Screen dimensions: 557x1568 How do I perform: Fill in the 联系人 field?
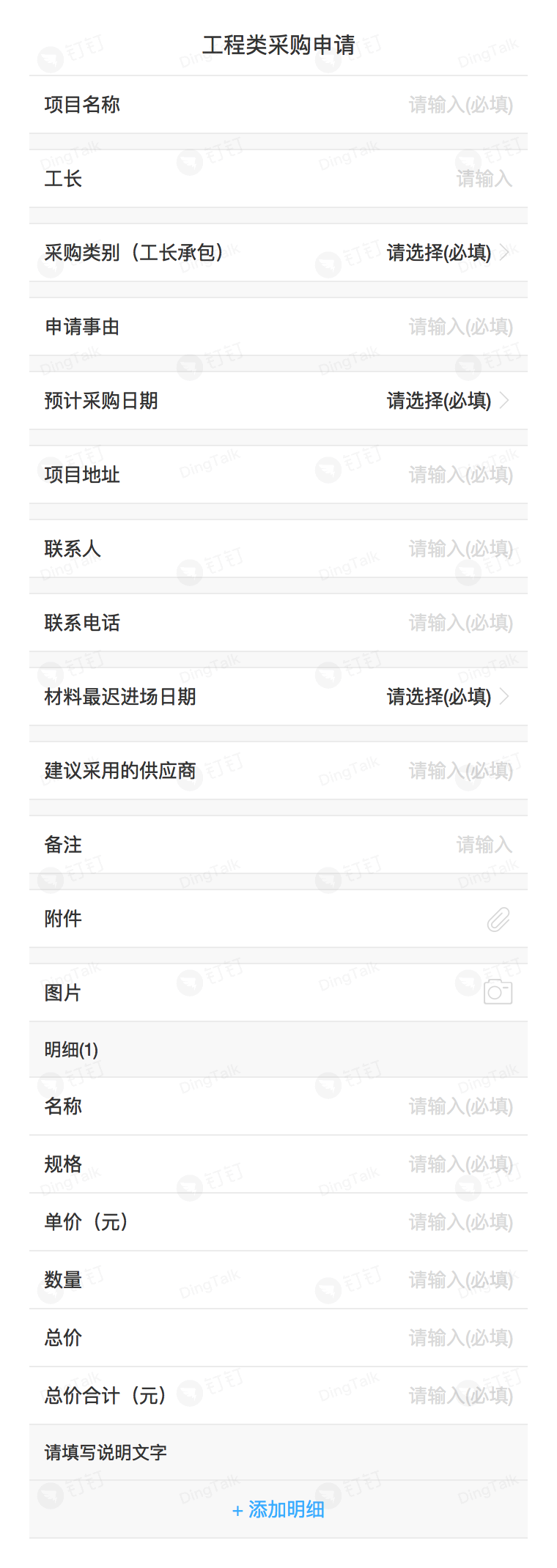[278, 549]
